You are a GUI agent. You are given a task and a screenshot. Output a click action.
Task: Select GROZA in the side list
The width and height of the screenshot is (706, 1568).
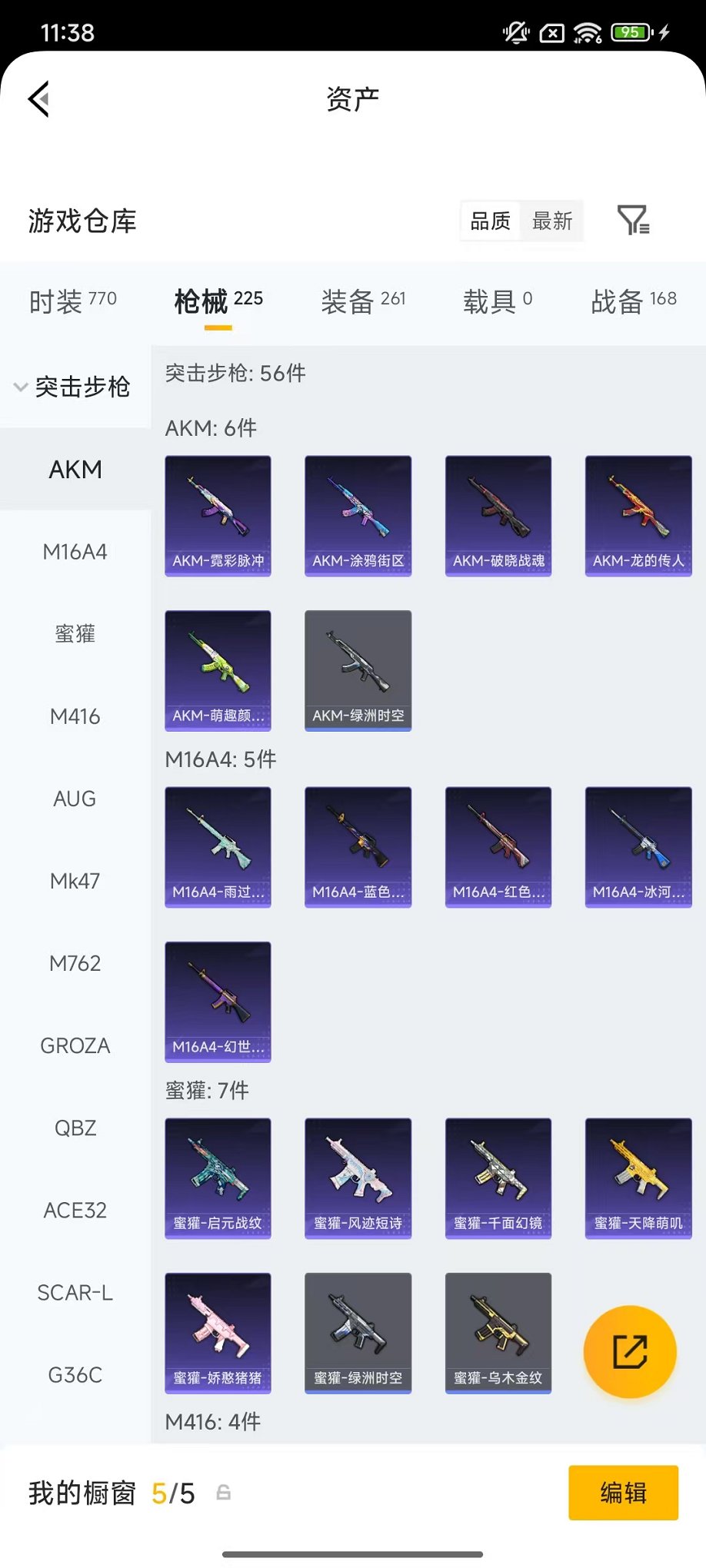pyautogui.click(x=75, y=1045)
